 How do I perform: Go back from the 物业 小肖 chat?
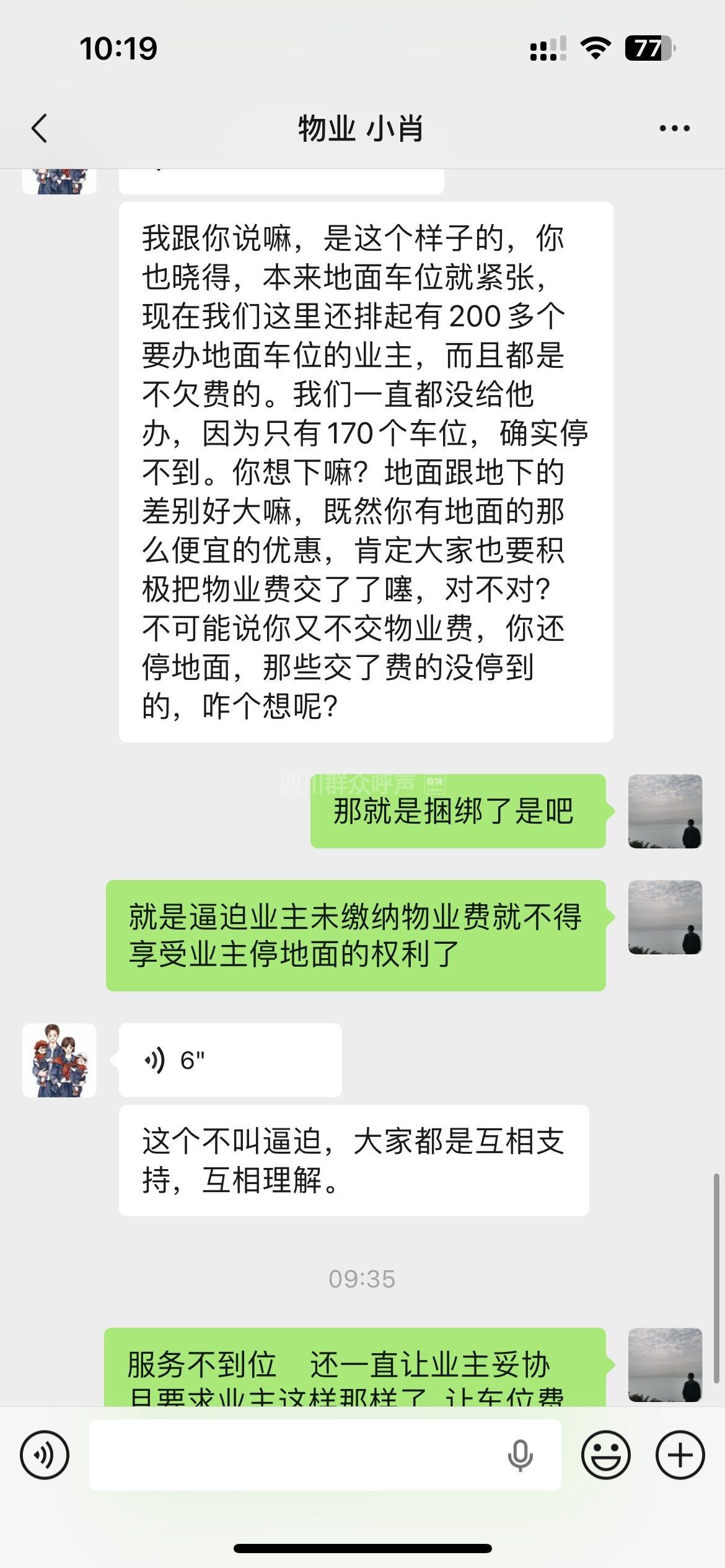click(x=40, y=128)
